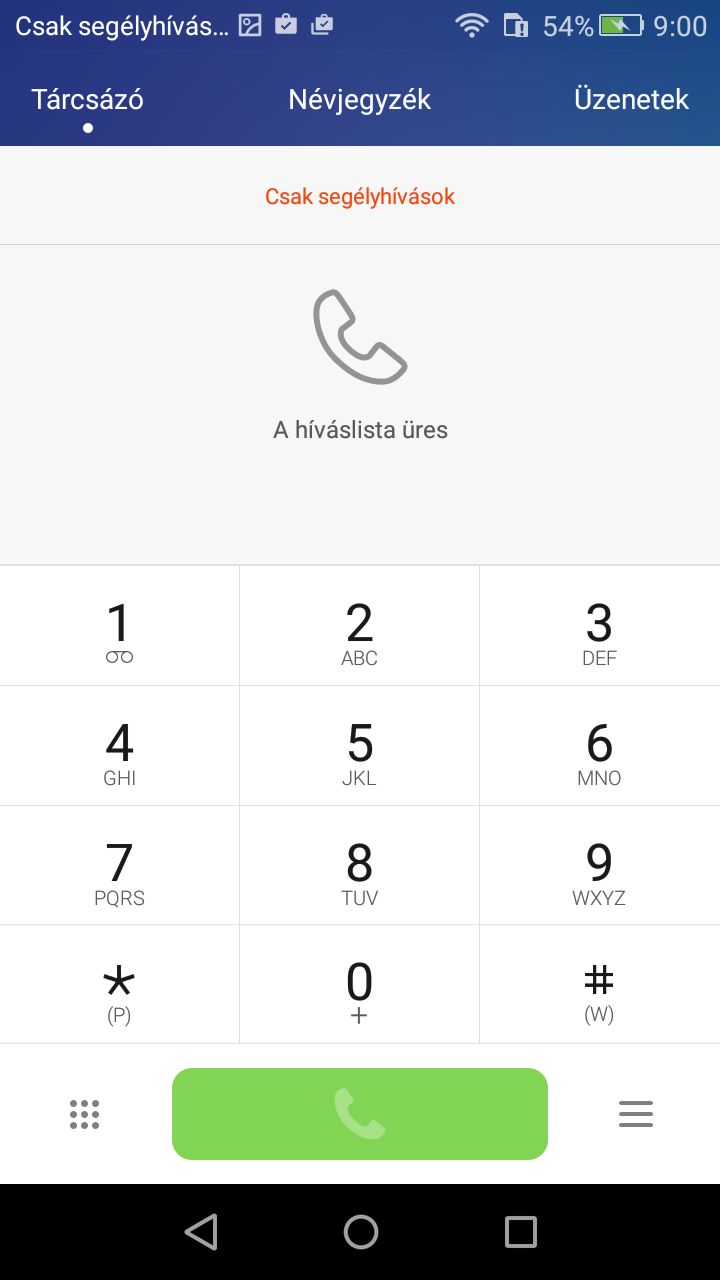Screen dimensions: 720x1280
Task: Enter the number 8 TUV
Action: (359, 867)
